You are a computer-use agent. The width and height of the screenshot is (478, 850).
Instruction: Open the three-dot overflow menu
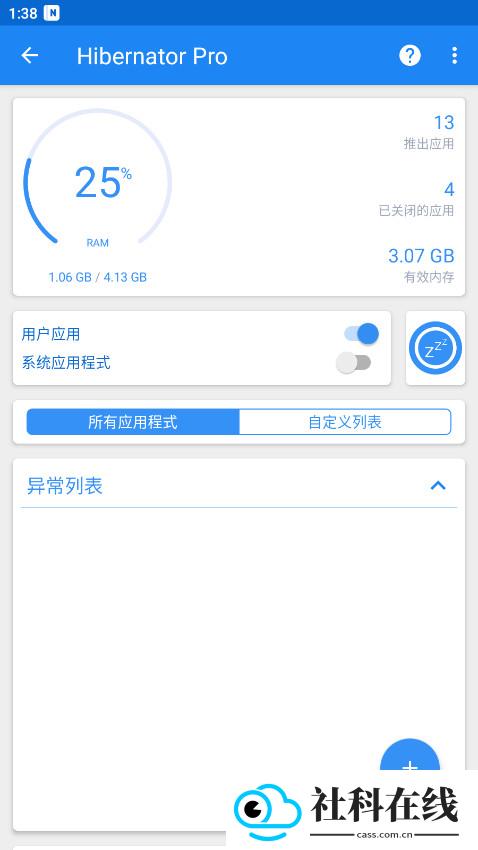[x=454, y=55]
